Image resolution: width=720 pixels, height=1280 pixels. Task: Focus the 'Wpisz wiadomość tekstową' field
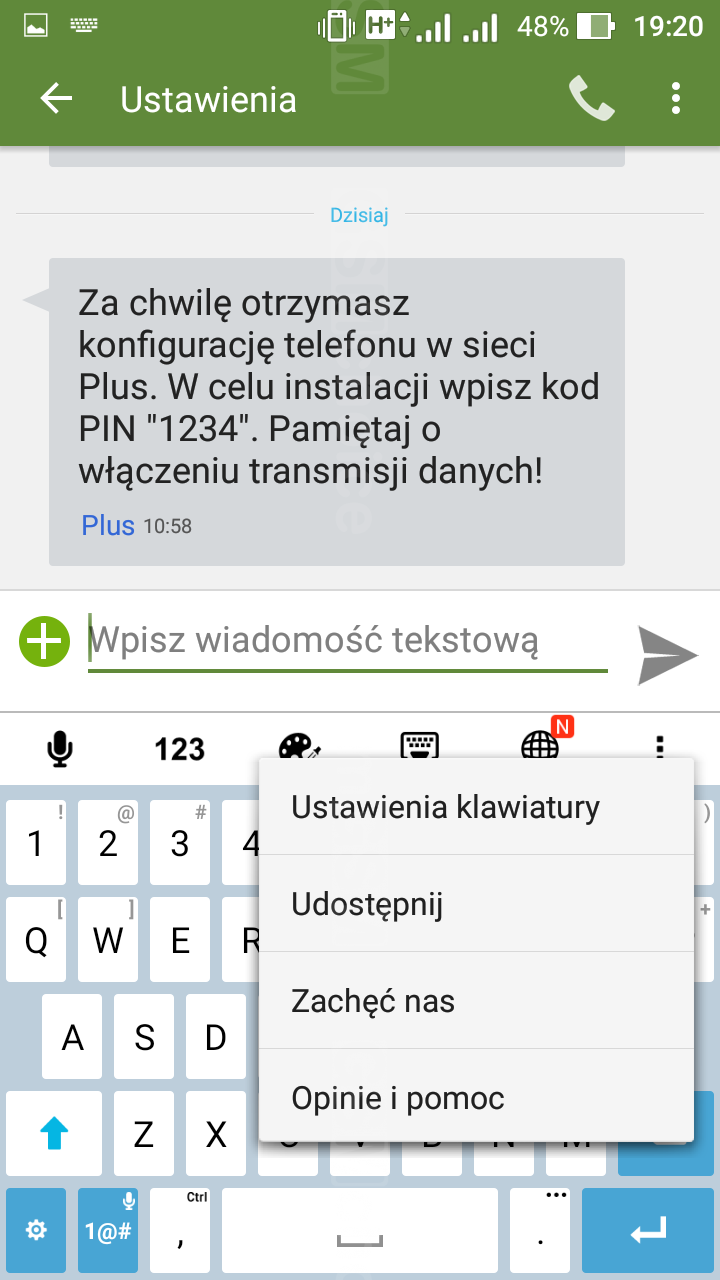[x=347, y=641]
